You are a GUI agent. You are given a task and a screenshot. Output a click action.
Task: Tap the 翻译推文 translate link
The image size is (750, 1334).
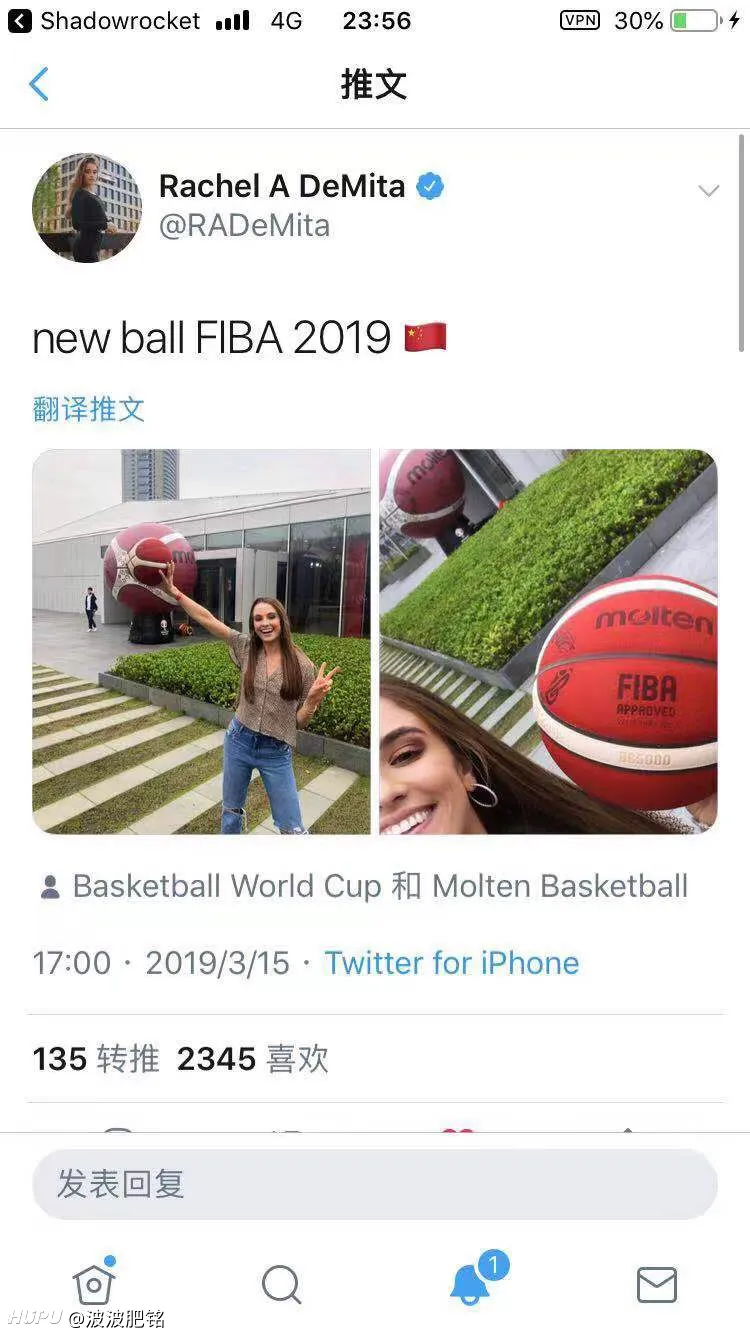coord(89,409)
